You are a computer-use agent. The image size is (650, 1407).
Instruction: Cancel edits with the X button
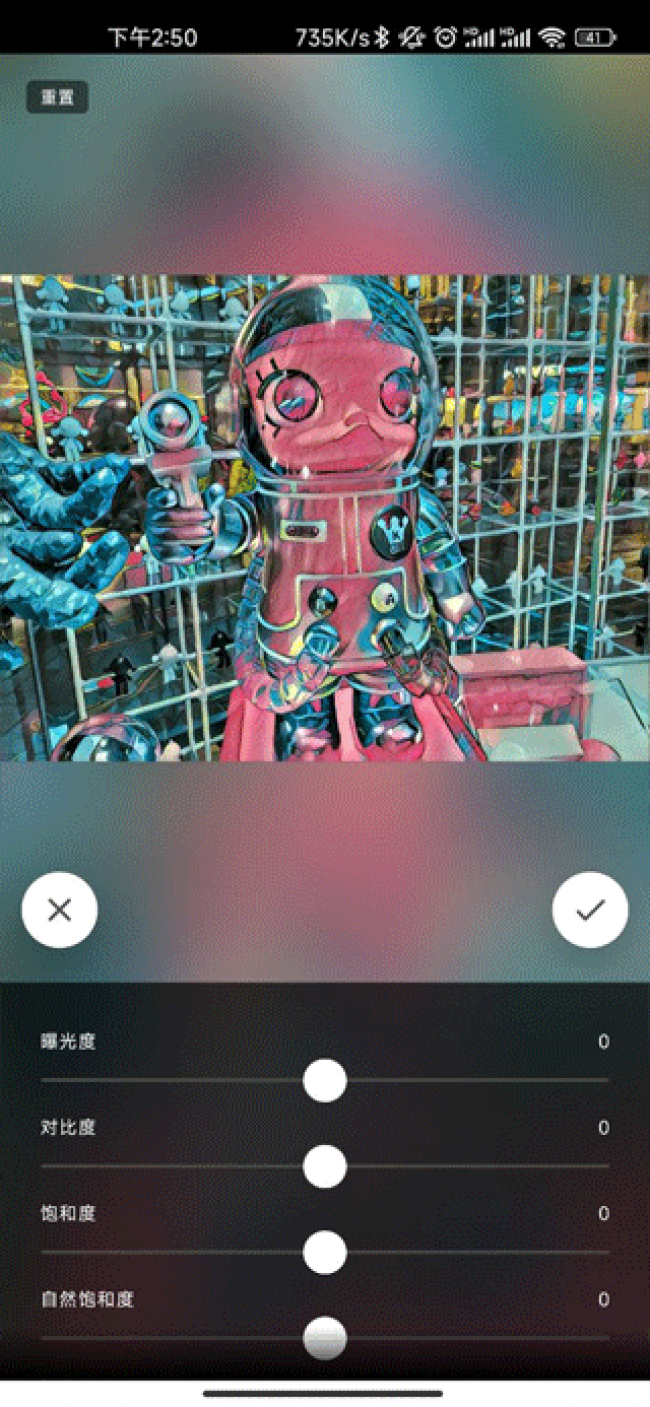point(60,910)
